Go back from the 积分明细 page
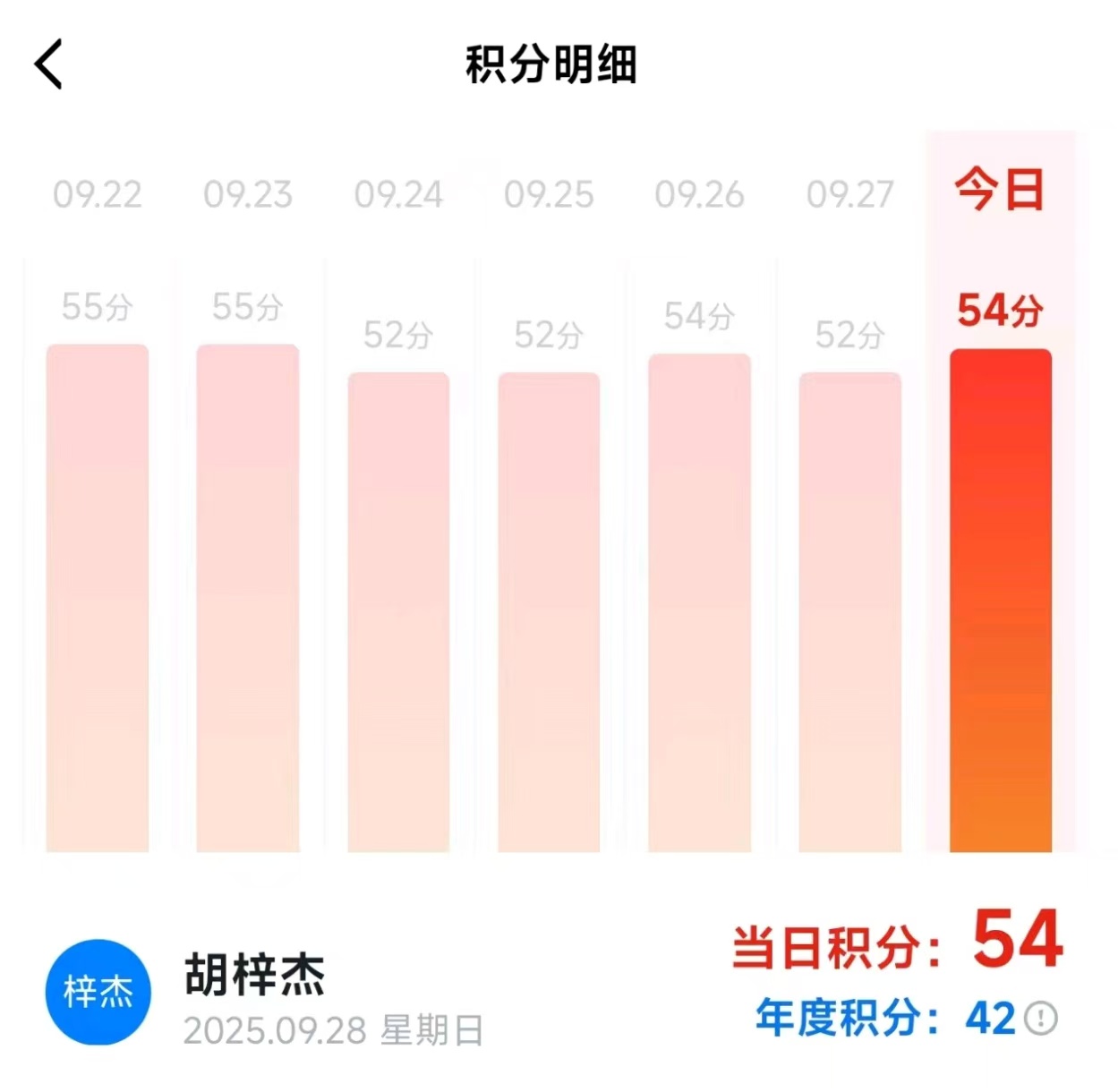 (49, 64)
